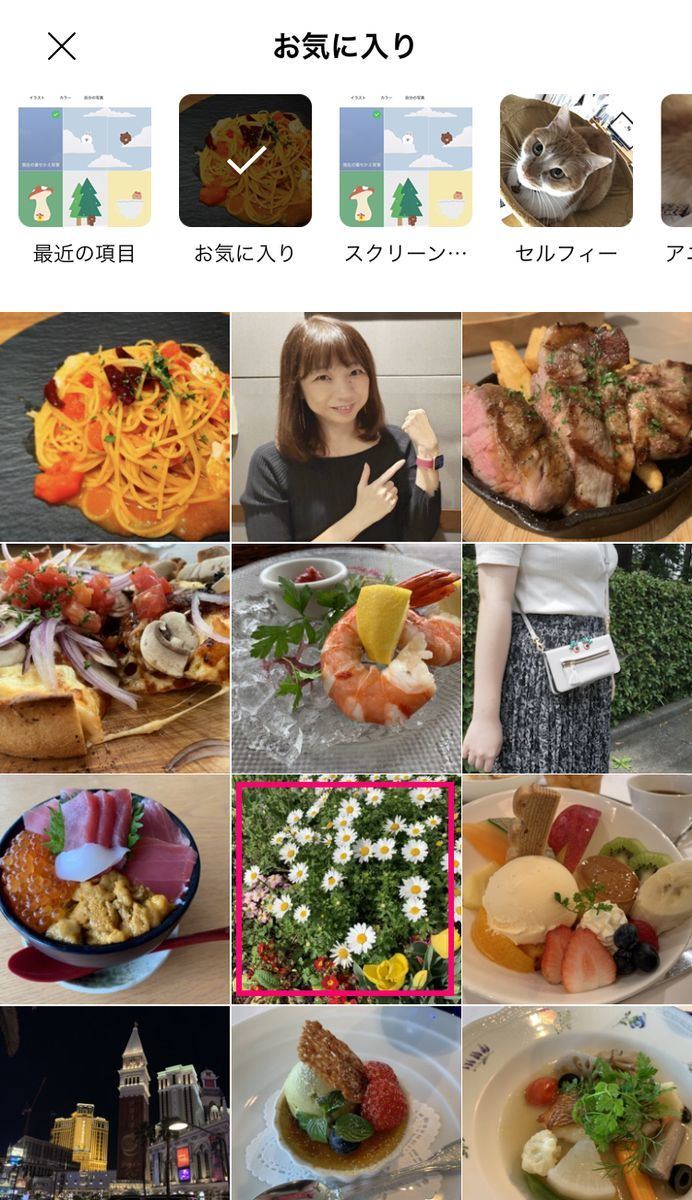
Task: Pick the mushroom and onion pizza photo
Action: click(x=114, y=658)
